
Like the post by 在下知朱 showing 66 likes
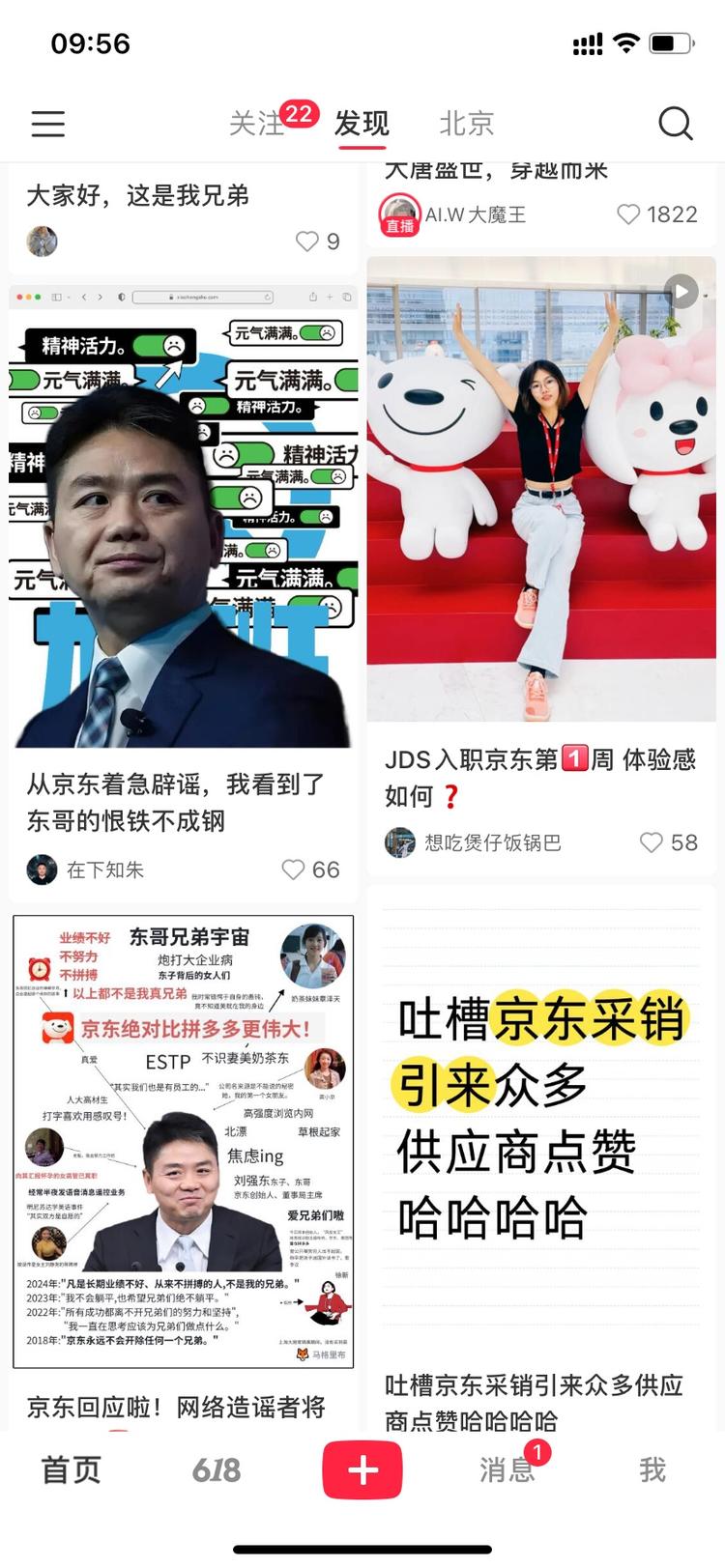point(293,870)
